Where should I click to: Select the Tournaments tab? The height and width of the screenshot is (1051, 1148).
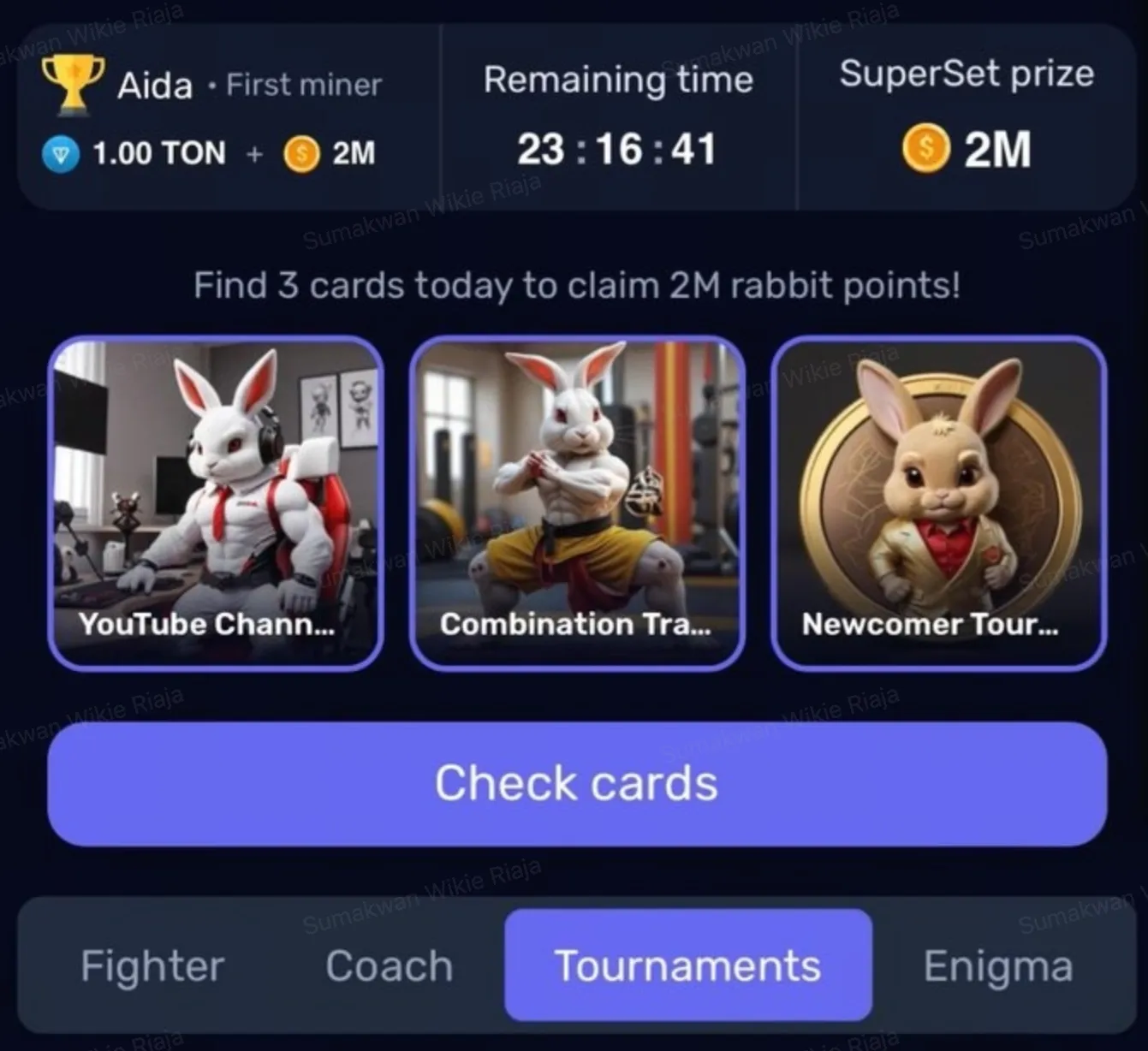point(687,965)
